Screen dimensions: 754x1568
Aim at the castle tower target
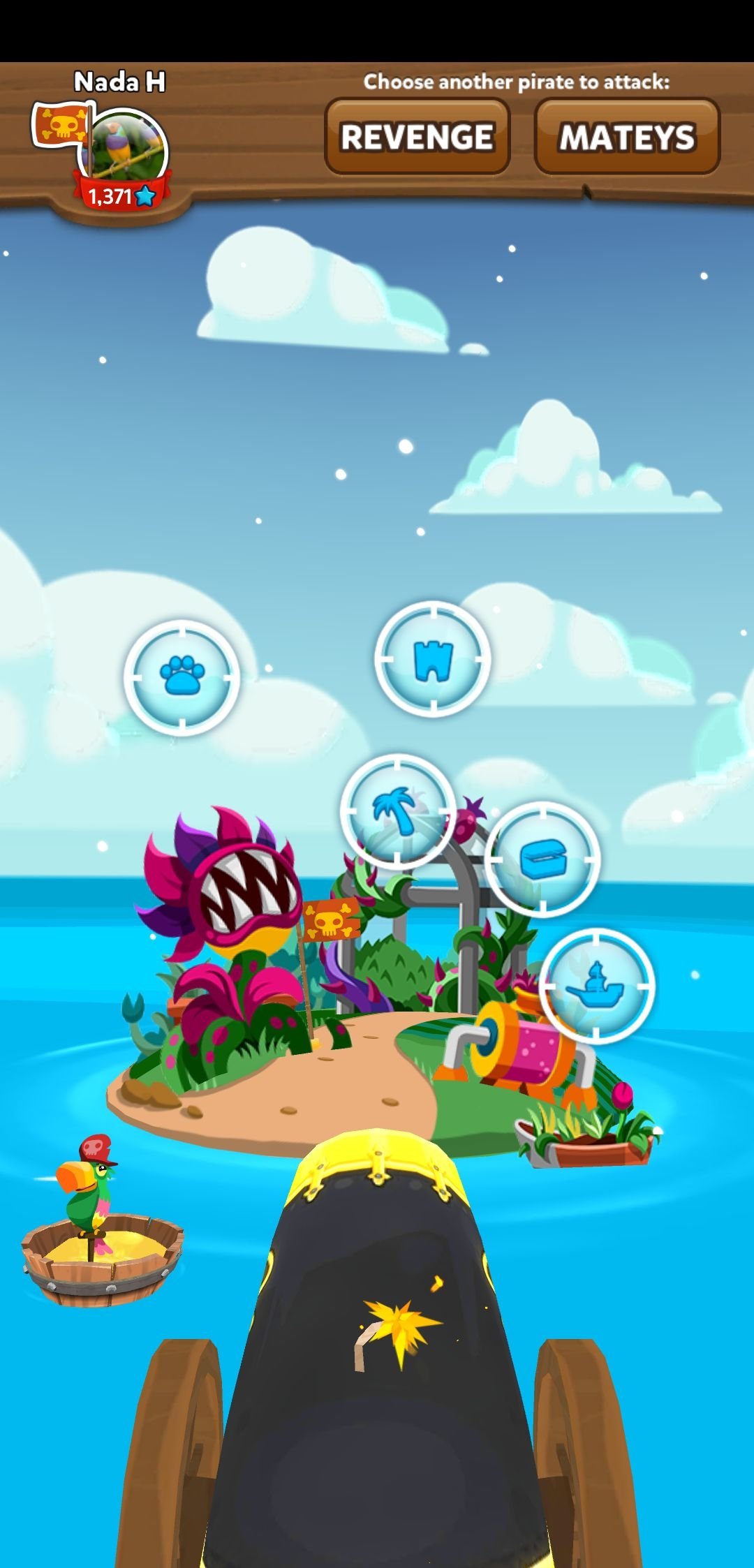[433, 659]
